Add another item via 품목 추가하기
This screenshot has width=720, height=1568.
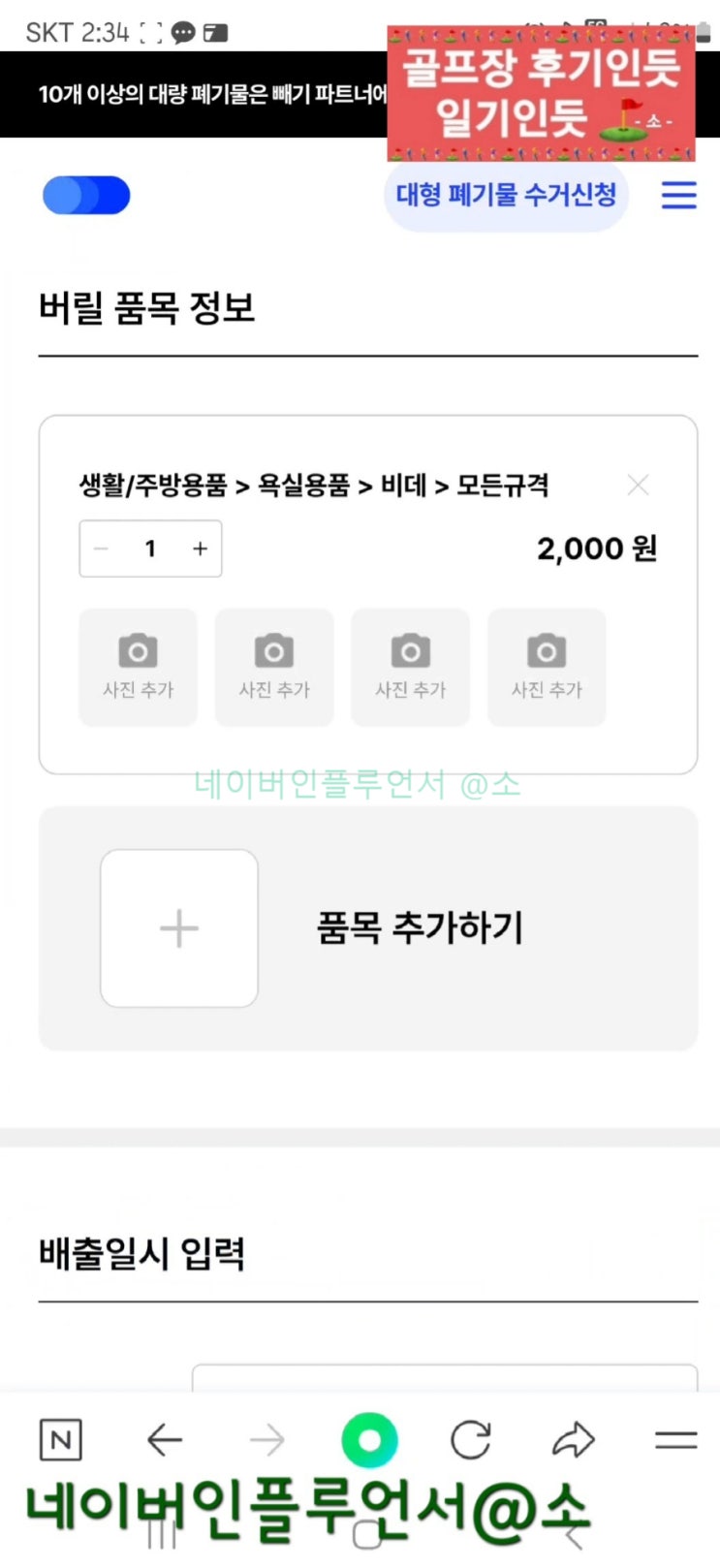tap(368, 928)
